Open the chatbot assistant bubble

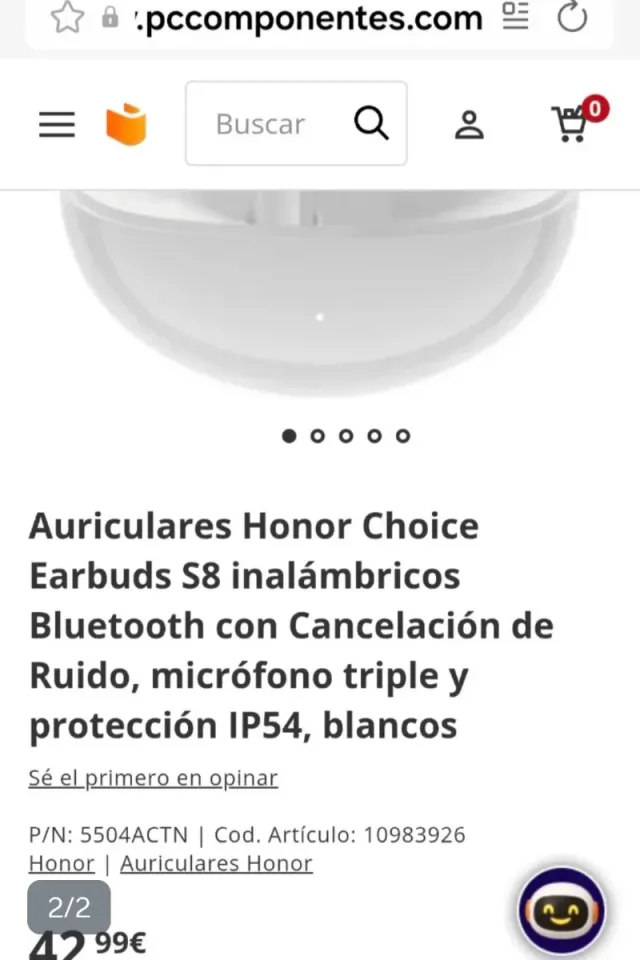tap(561, 910)
